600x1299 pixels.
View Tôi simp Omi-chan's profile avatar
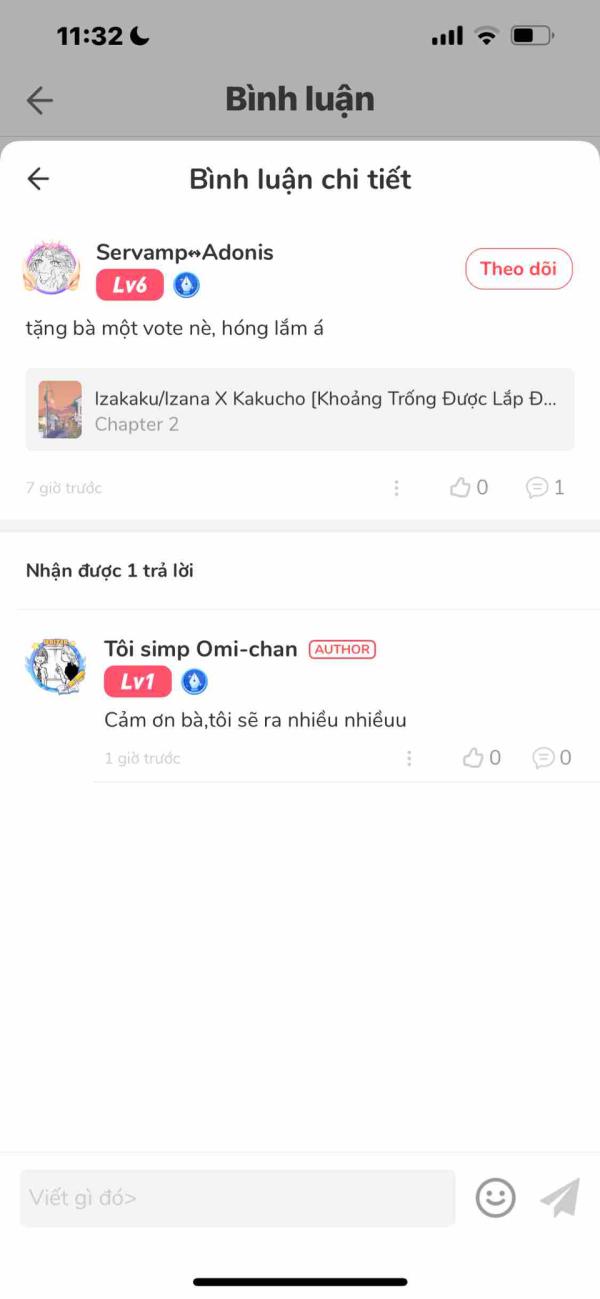(54, 666)
